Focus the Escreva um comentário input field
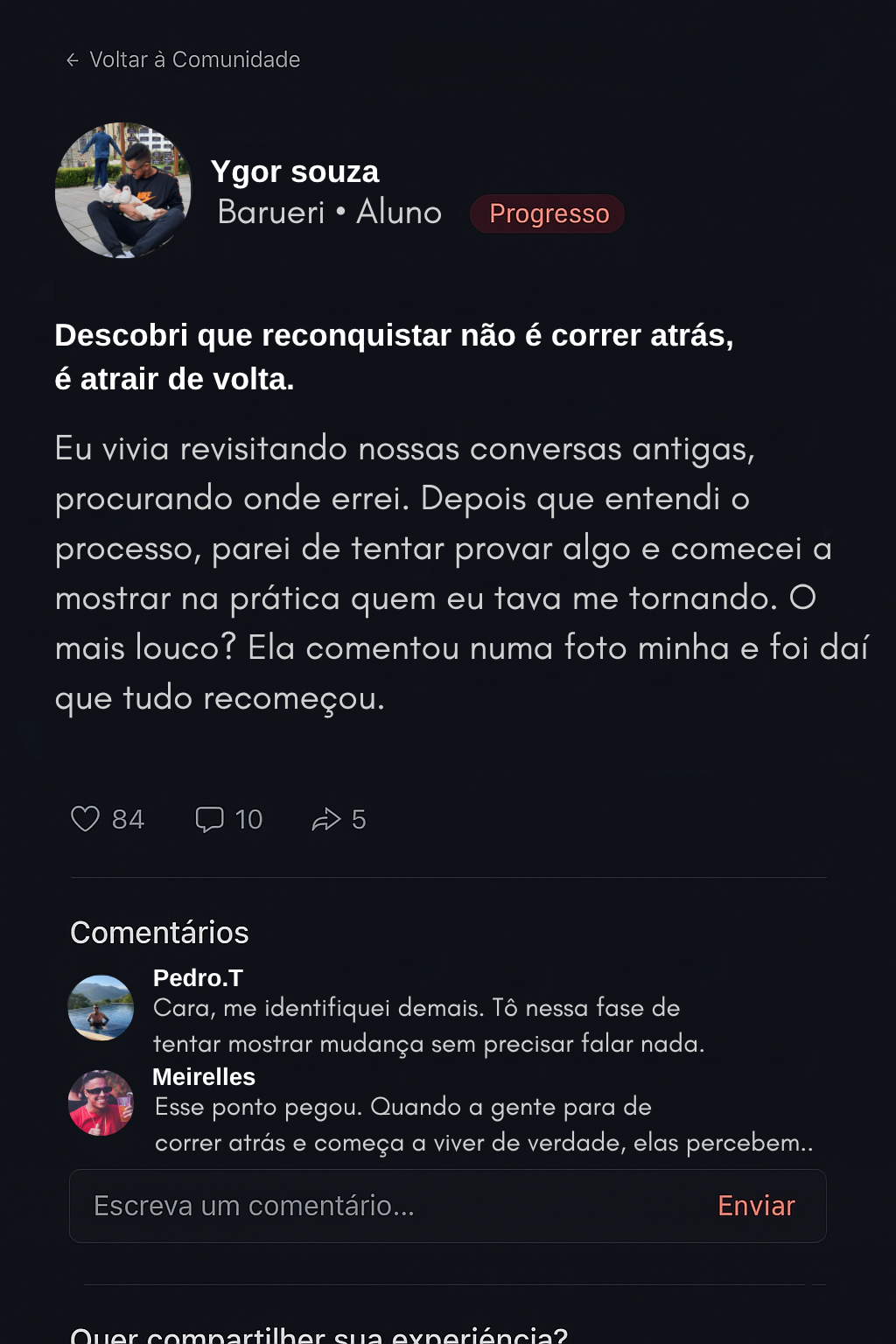 point(350,1206)
